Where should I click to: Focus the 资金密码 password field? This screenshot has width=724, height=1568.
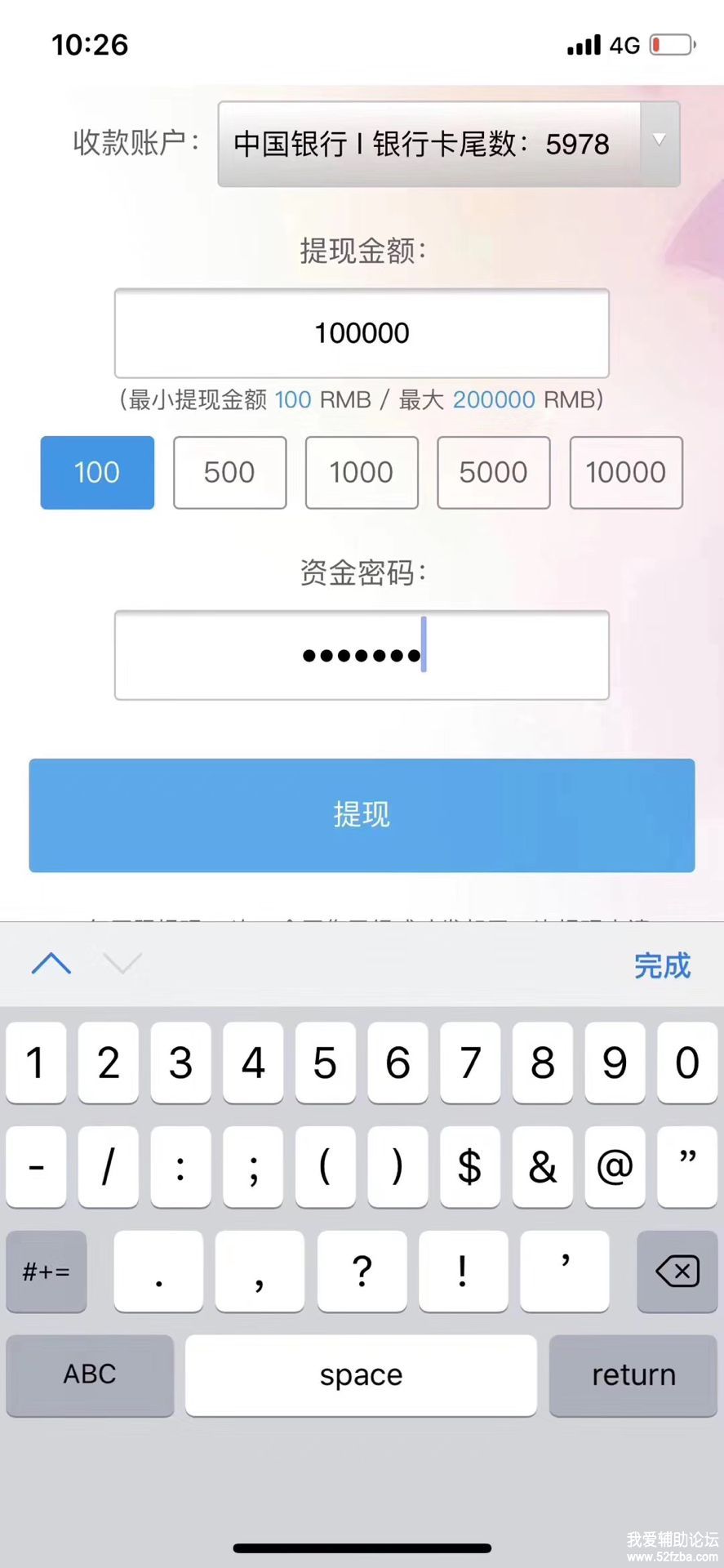click(362, 655)
